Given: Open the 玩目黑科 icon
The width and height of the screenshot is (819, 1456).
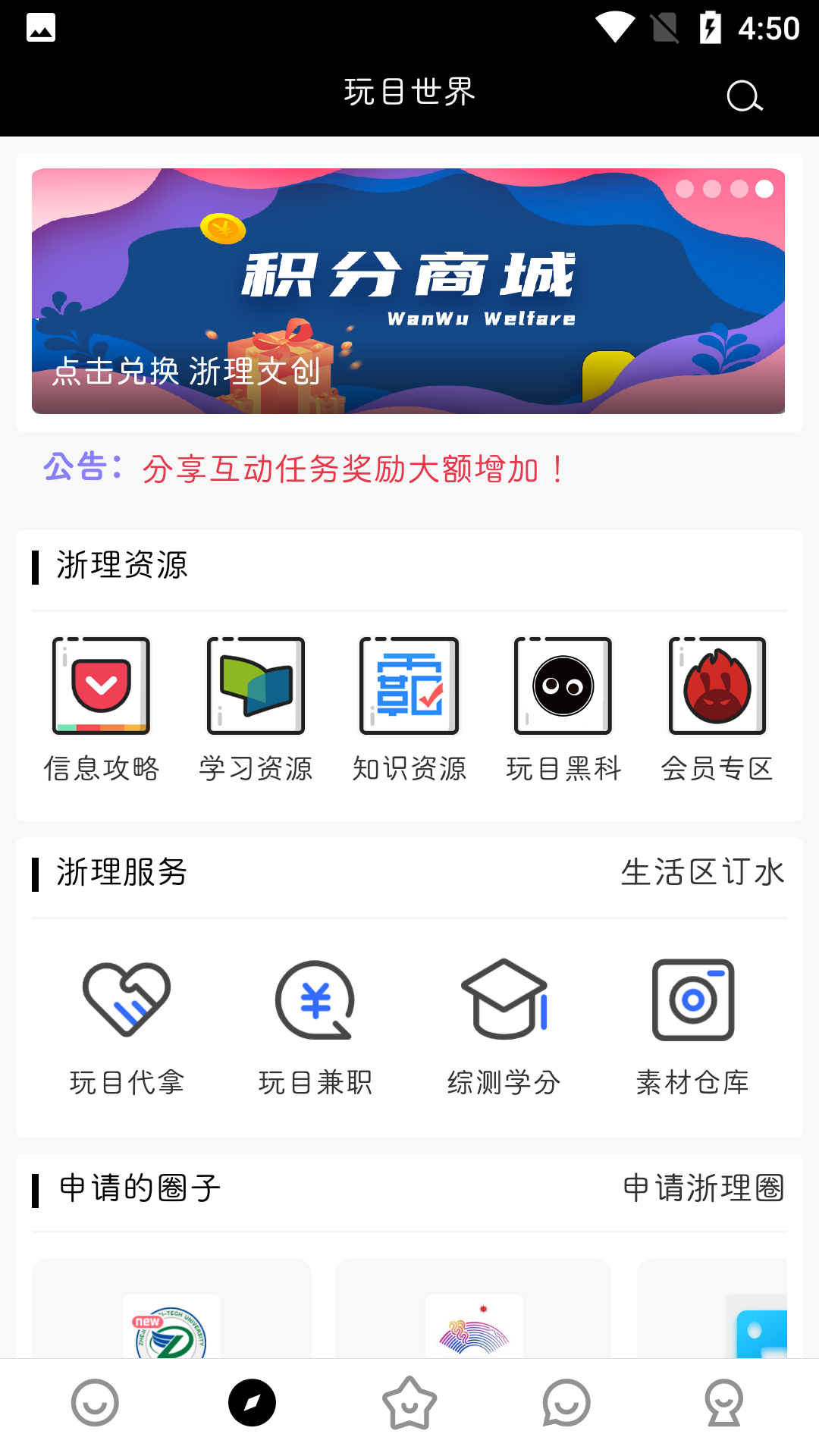Looking at the screenshot, I should click(563, 685).
